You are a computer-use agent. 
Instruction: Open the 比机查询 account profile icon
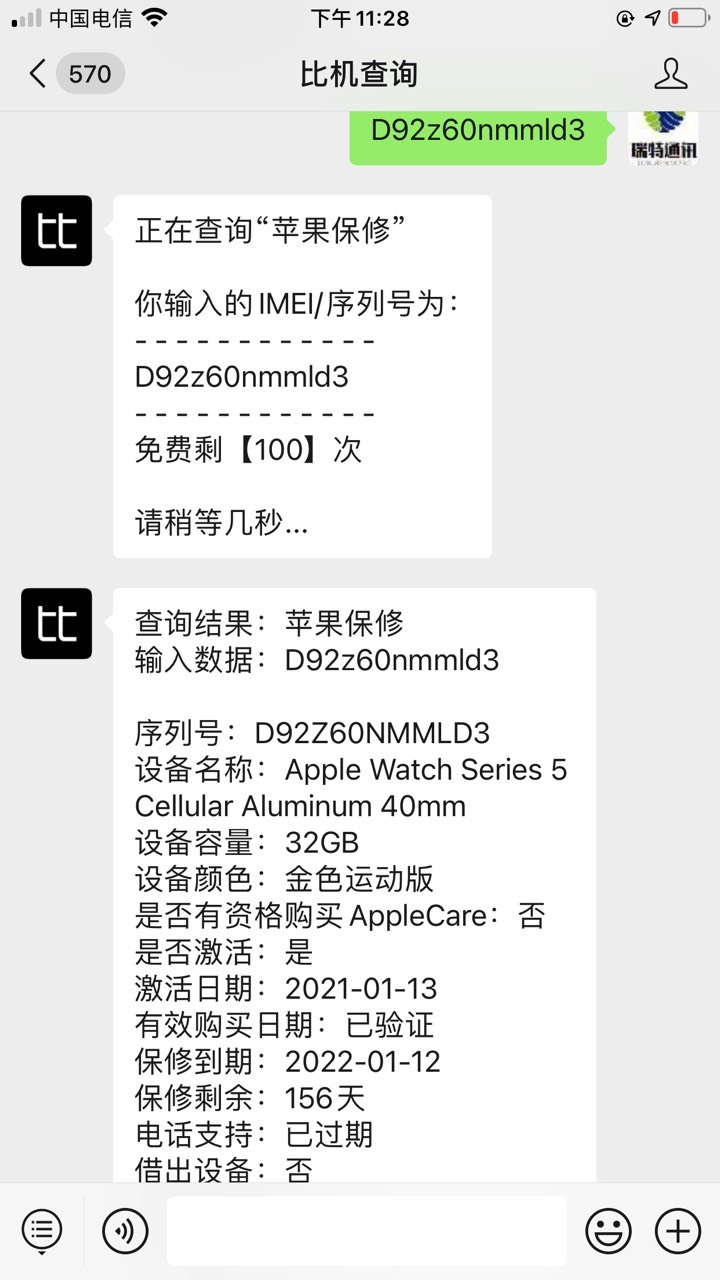[x=671, y=73]
